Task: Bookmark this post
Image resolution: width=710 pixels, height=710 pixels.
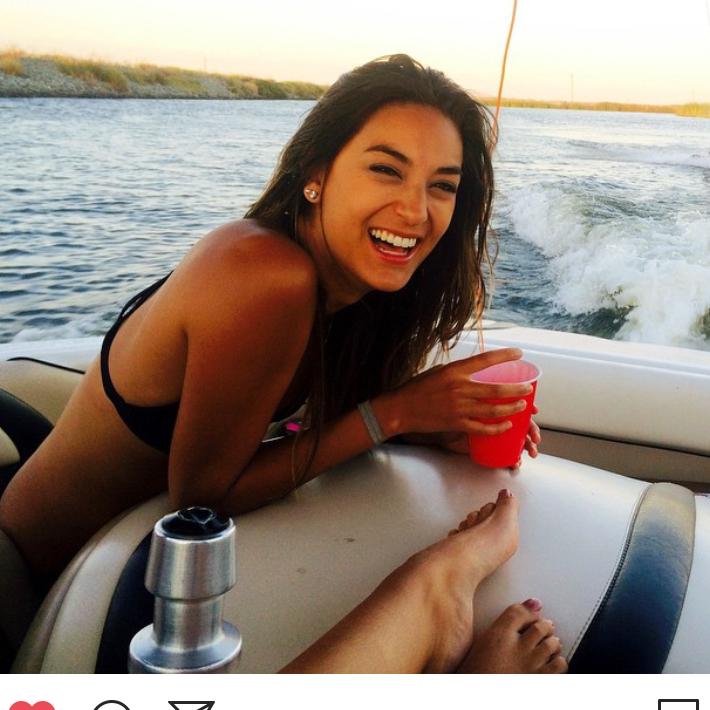Action: coord(678,705)
